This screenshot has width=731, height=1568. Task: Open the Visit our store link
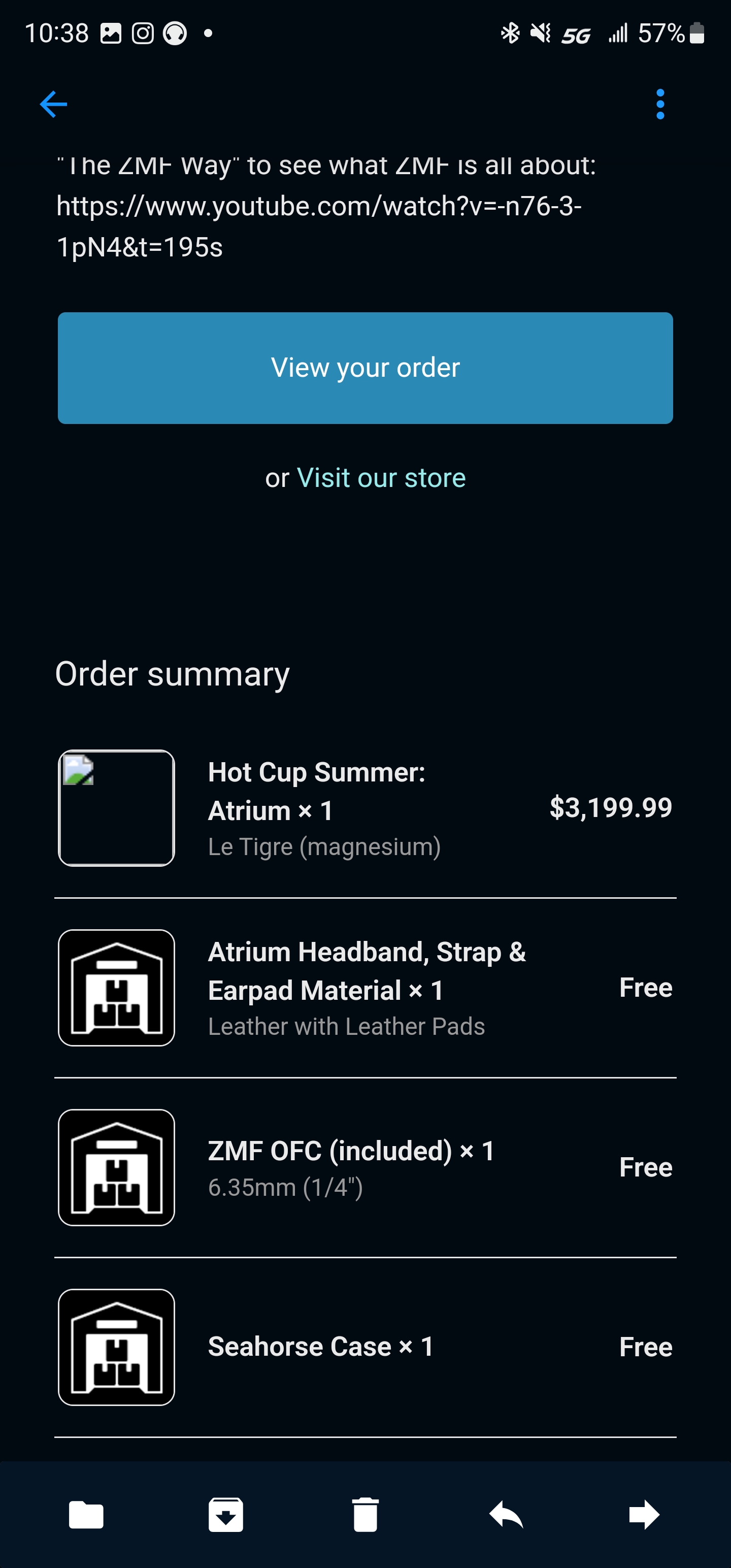[x=381, y=478]
